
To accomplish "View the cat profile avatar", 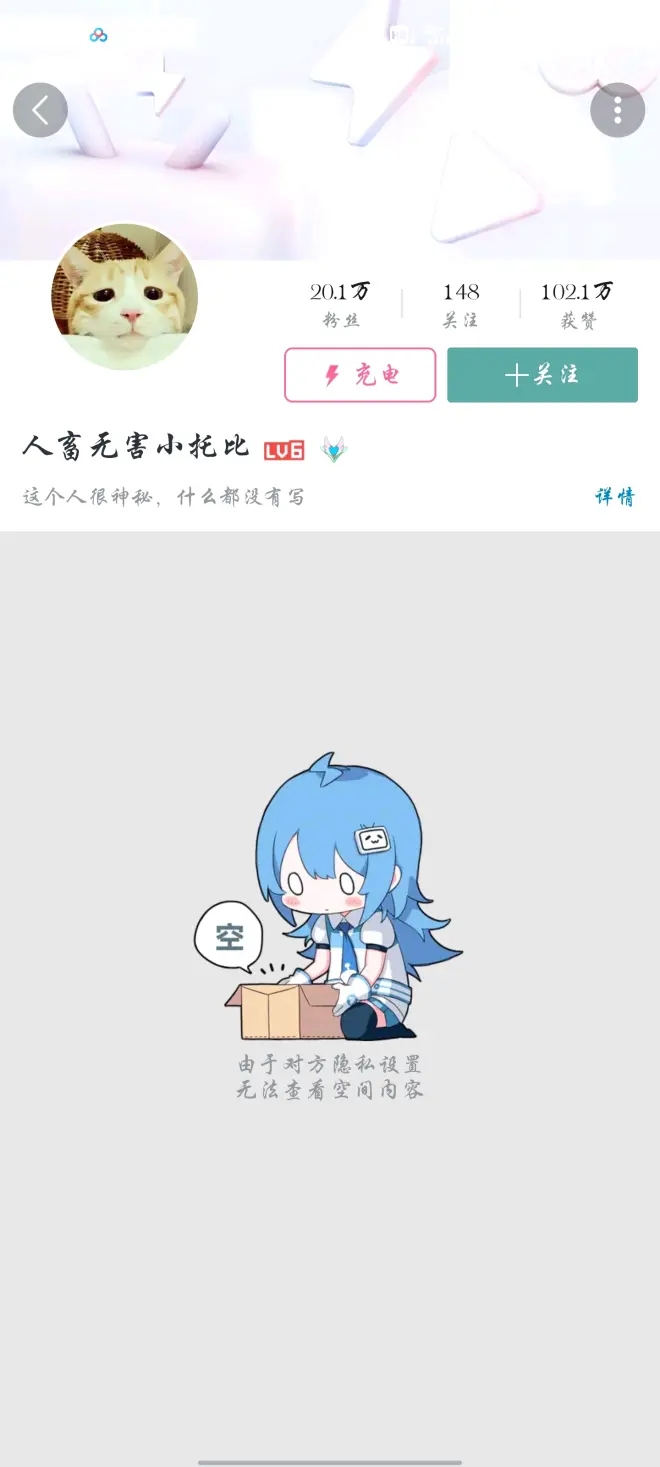I will pyautogui.click(x=124, y=297).
